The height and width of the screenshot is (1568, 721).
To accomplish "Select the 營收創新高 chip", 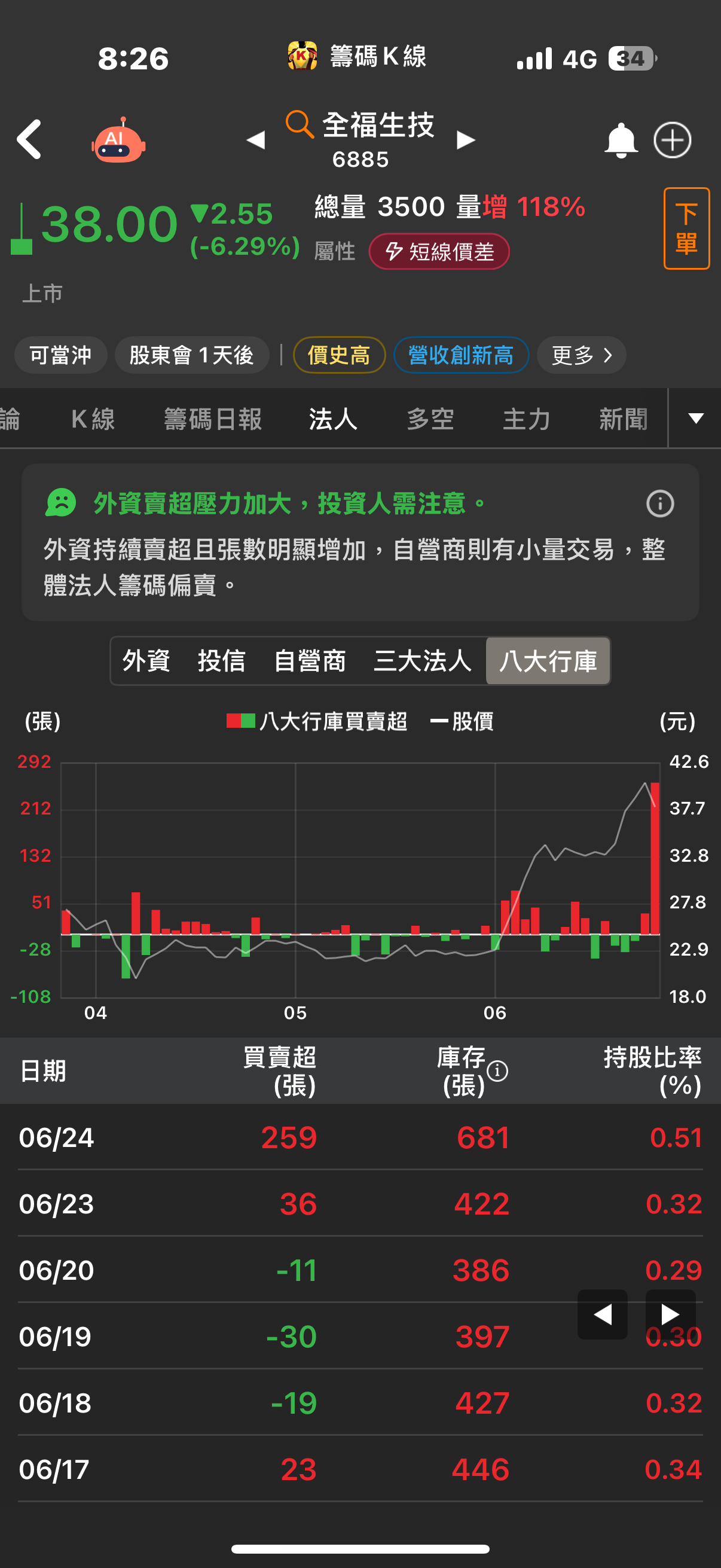I will coord(460,355).
